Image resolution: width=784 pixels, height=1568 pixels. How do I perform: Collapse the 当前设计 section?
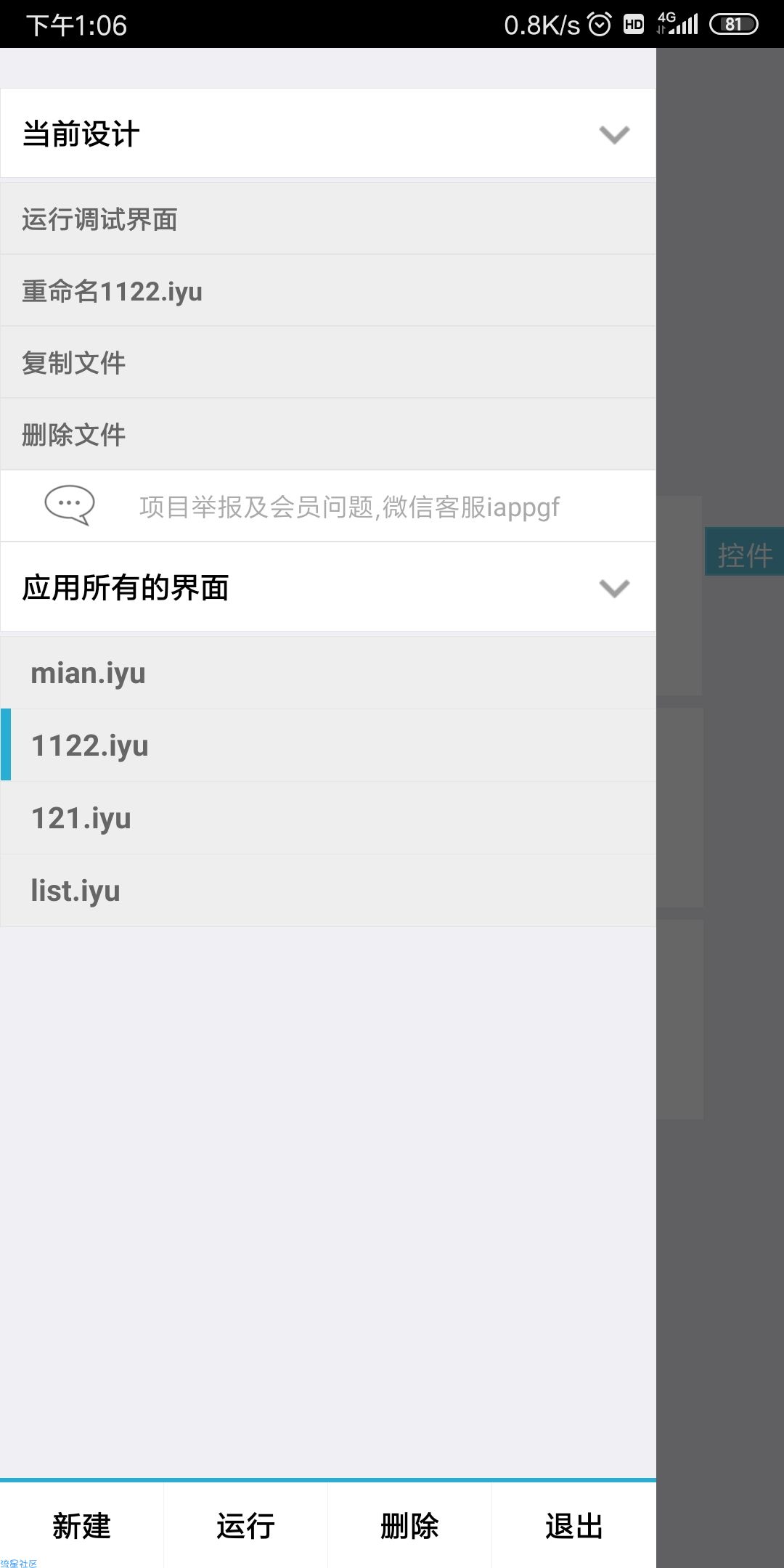tap(613, 134)
